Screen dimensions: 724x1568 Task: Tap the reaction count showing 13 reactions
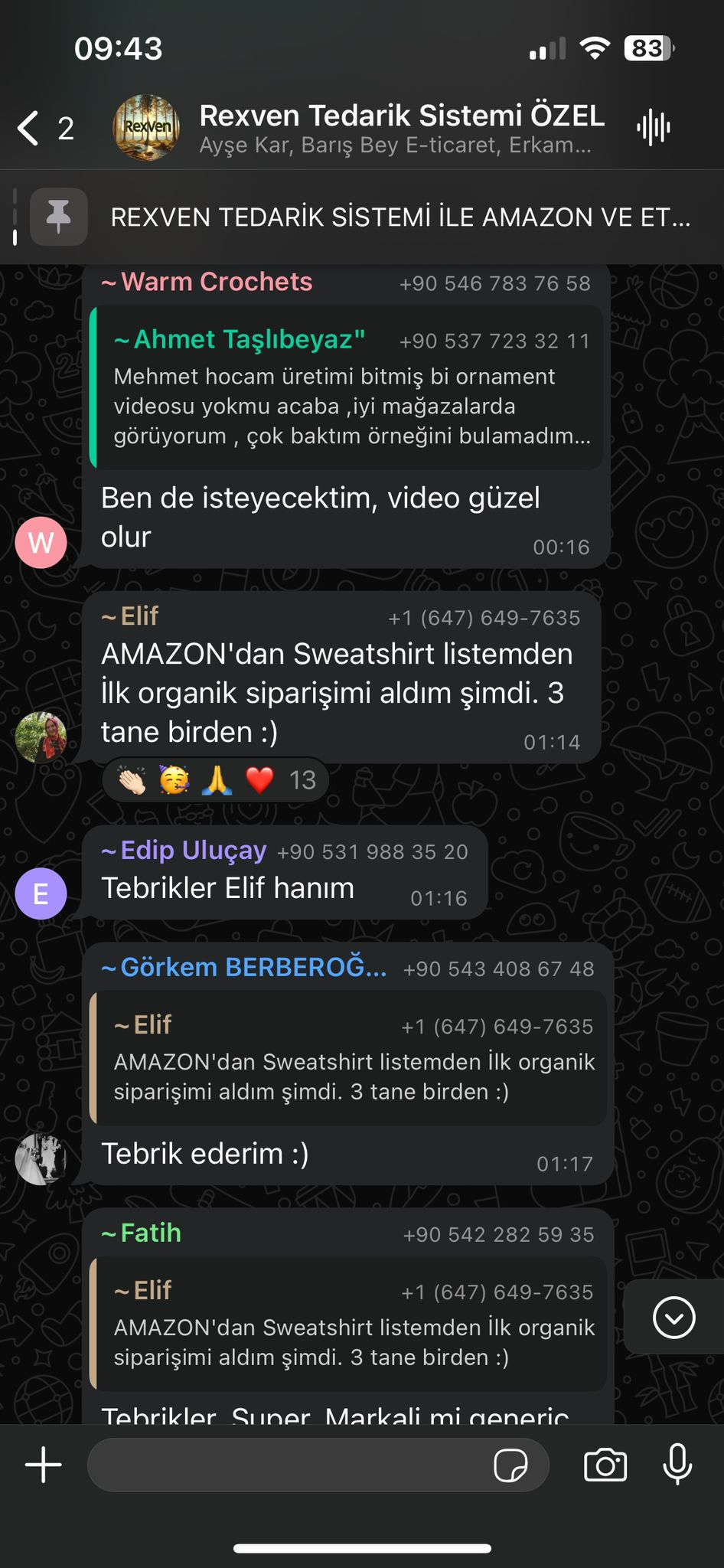pos(303,779)
